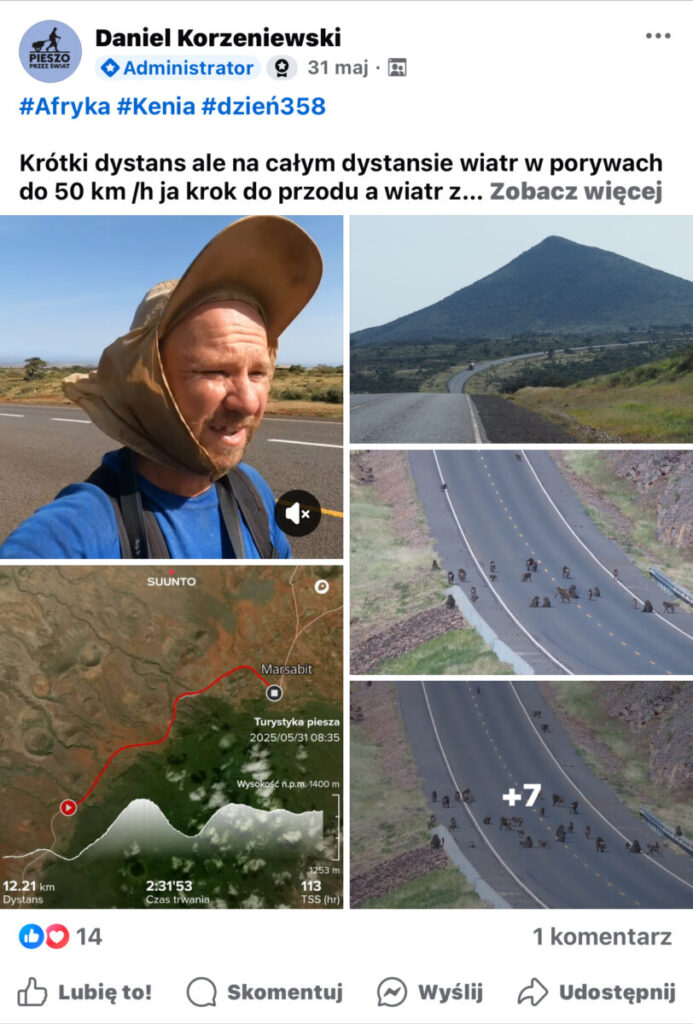Open Daniel Korzeniewski's profile name

pos(218,38)
